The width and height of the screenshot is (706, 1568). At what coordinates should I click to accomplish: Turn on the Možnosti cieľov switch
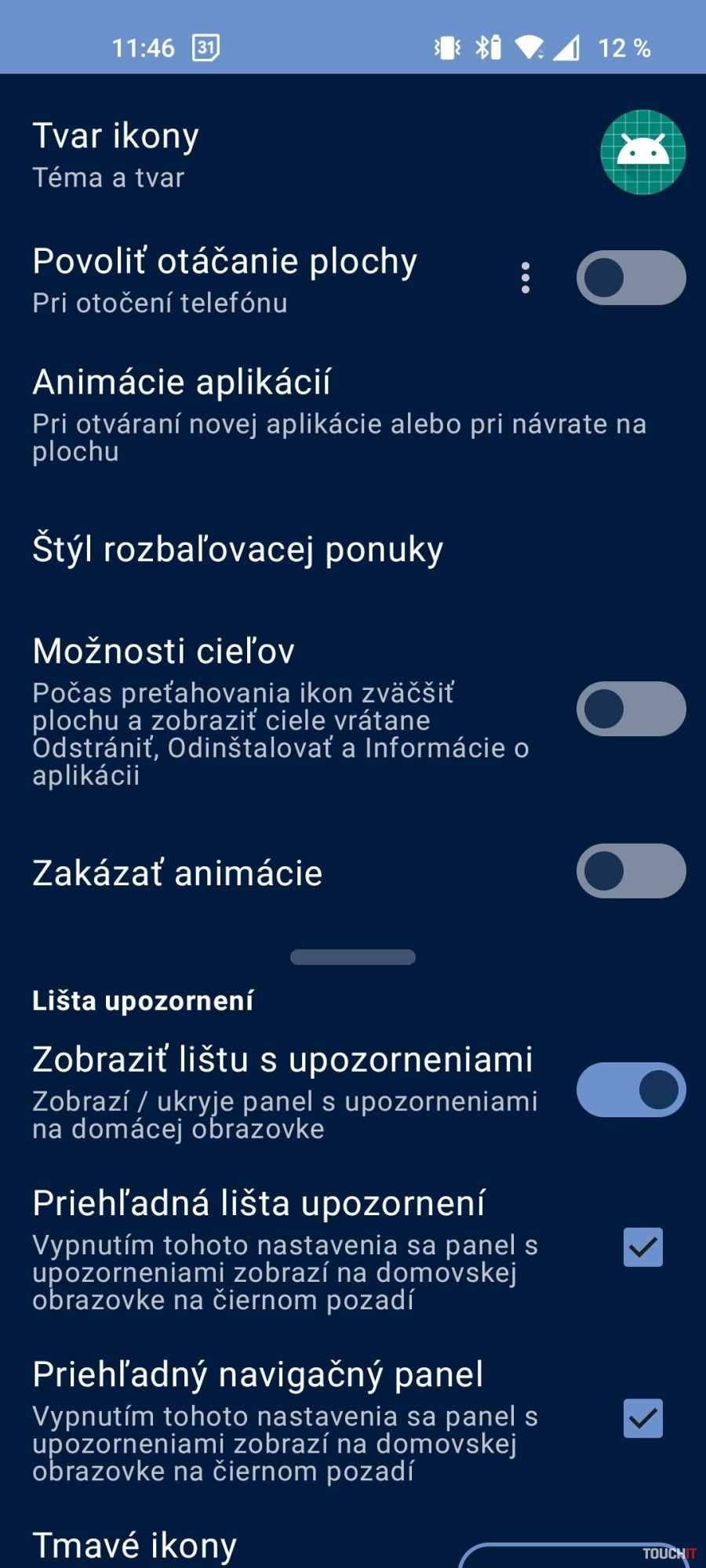[631, 710]
